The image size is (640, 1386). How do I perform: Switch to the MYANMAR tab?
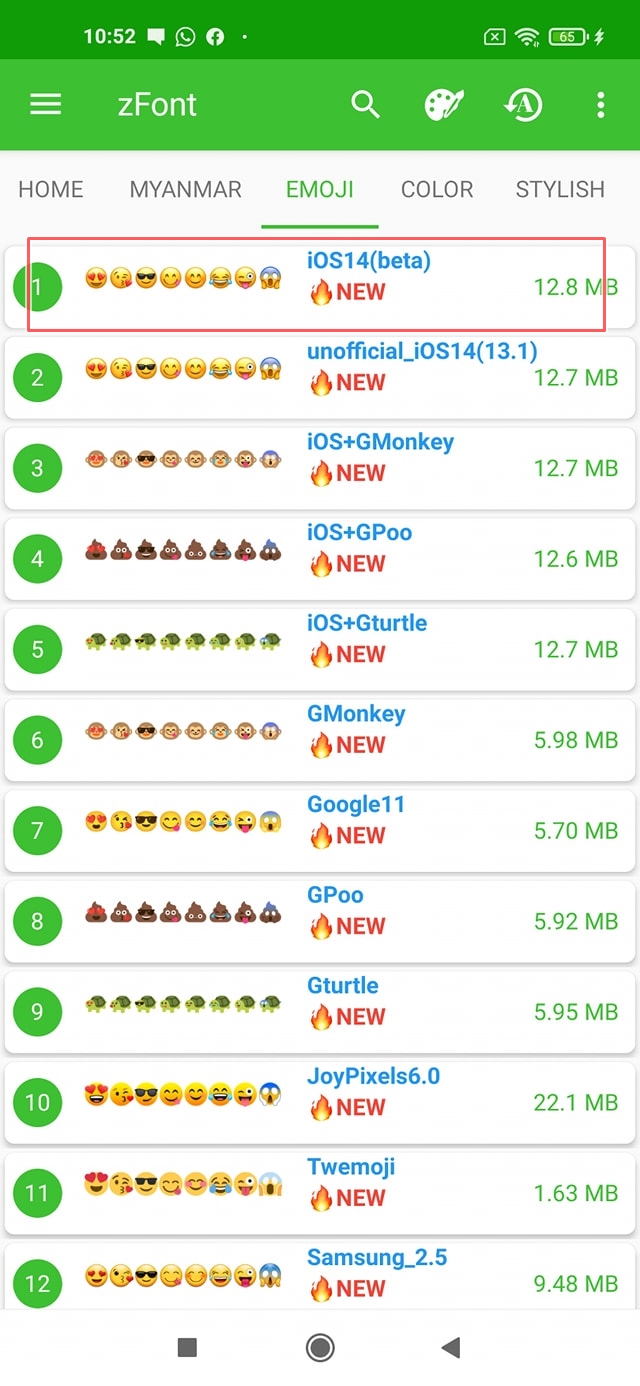click(185, 189)
